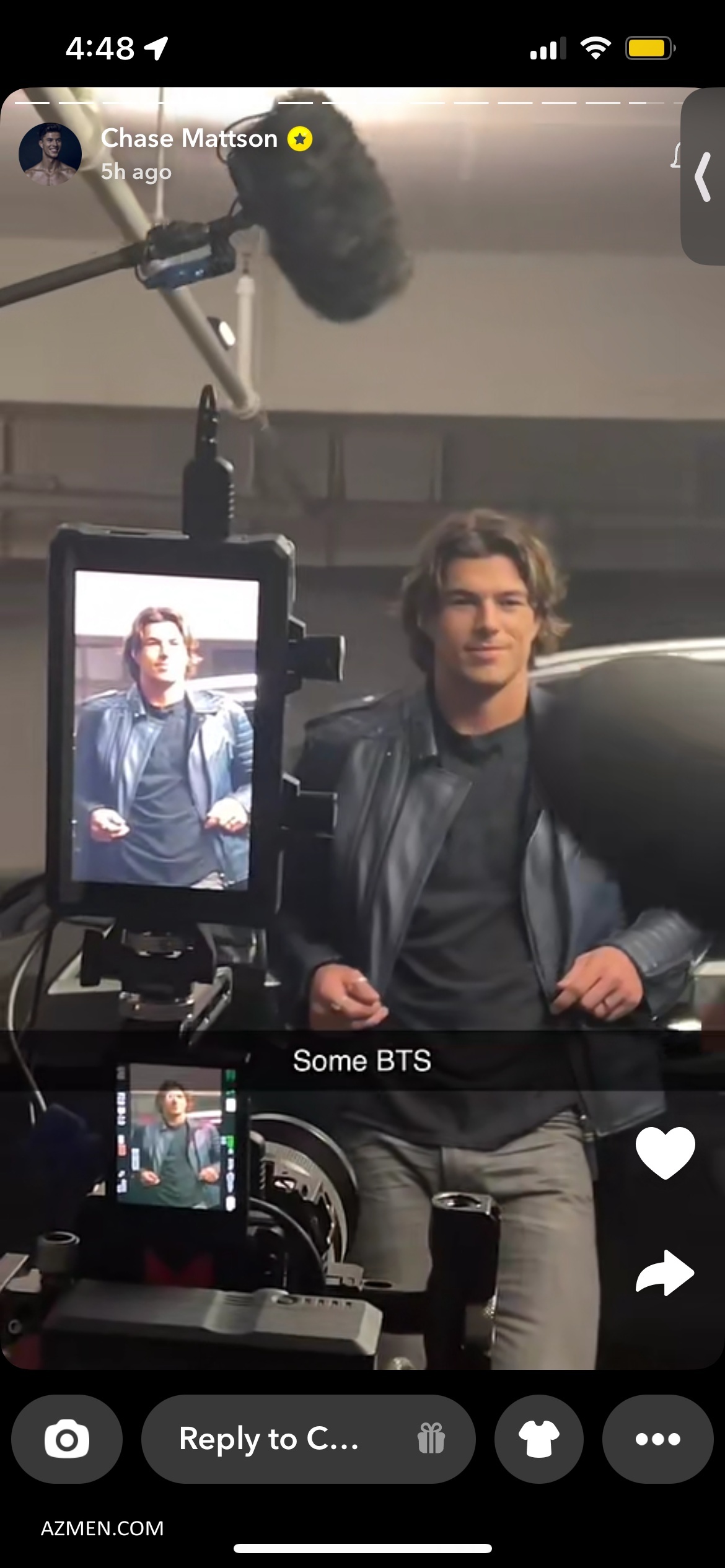Like this story with the heart
This screenshot has width=725, height=1568.
[665, 1152]
